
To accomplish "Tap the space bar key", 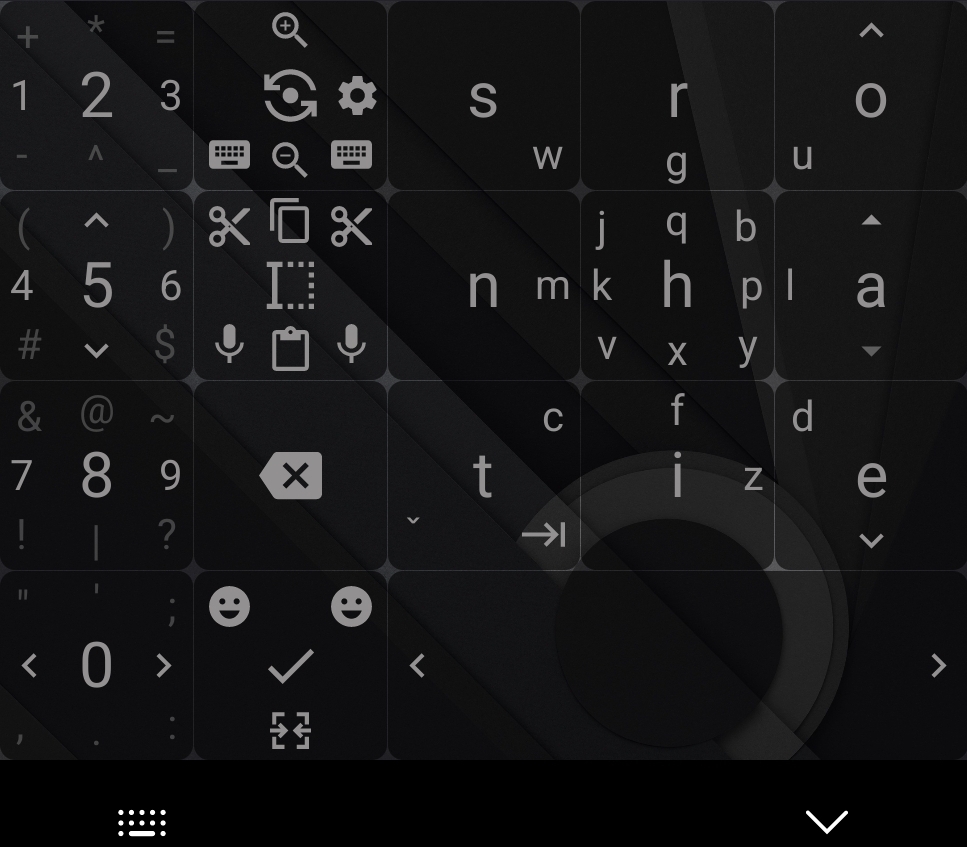I will tap(677, 665).
